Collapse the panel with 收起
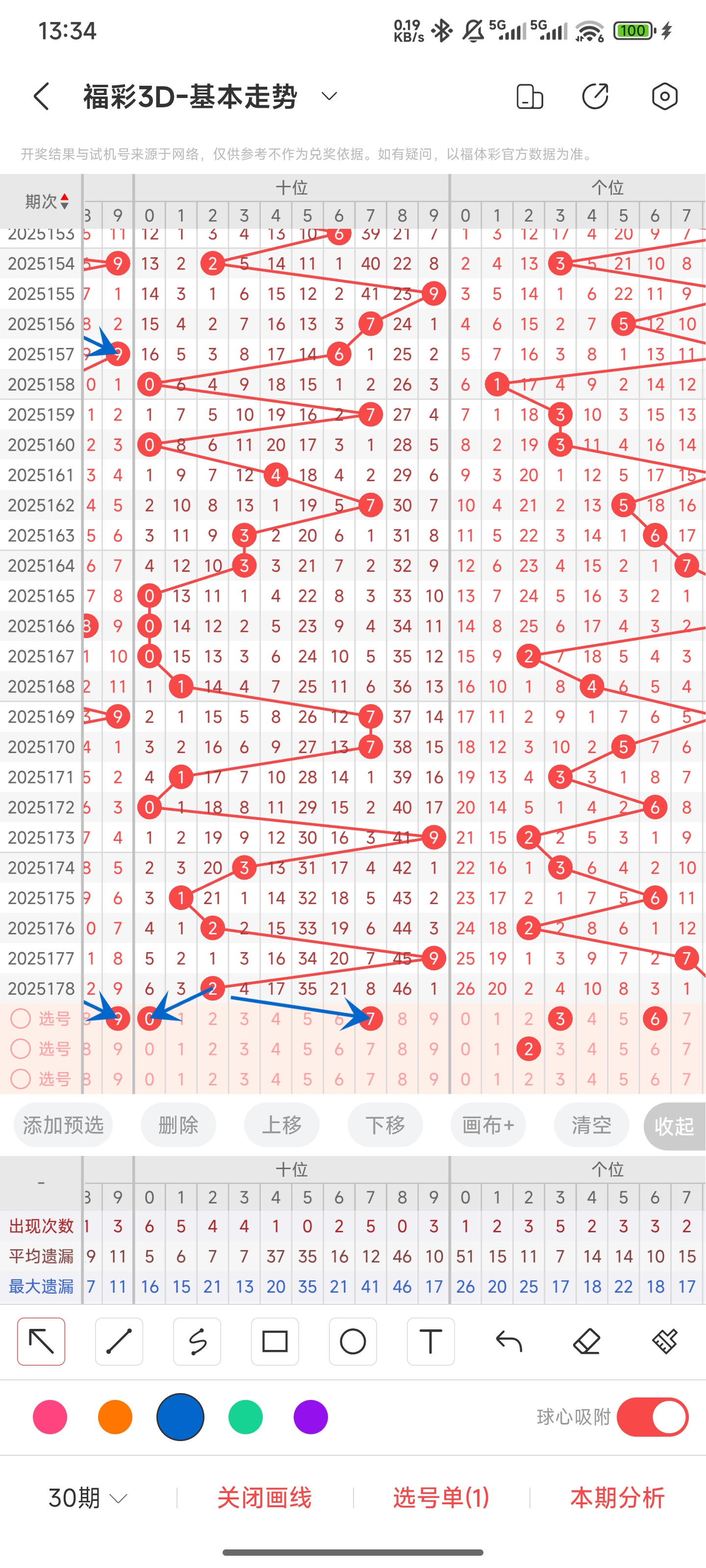Viewport: 706px width, 1568px height. click(674, 1126)
